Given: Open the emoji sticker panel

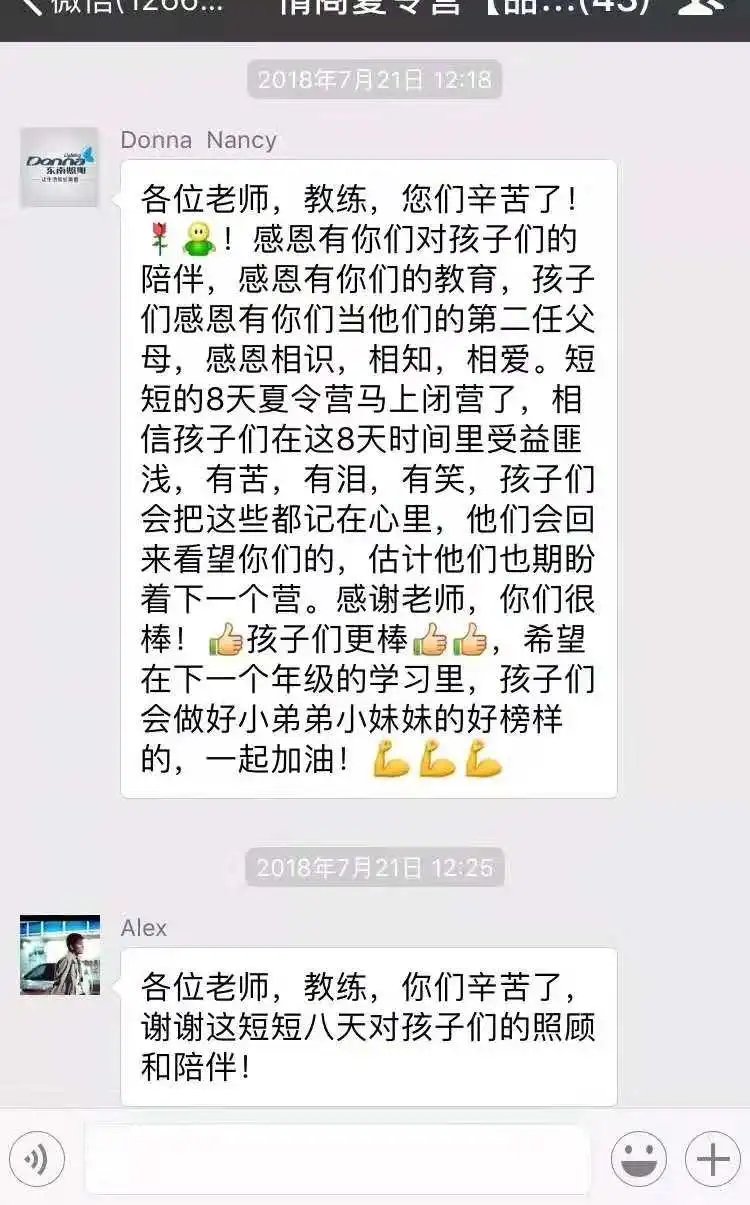Looking at the screenshot, I should pos(639,1160).
